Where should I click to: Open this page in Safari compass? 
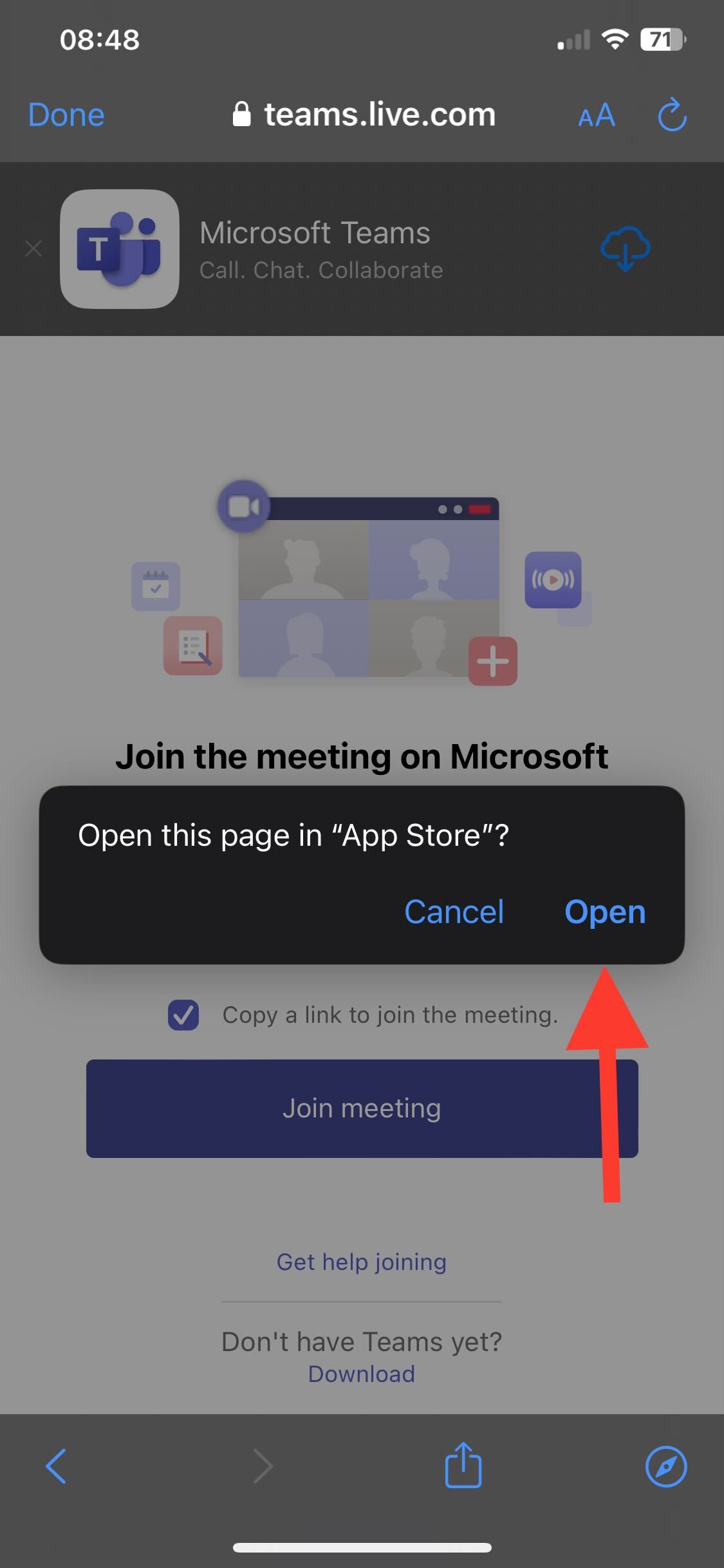(666, 1466)
